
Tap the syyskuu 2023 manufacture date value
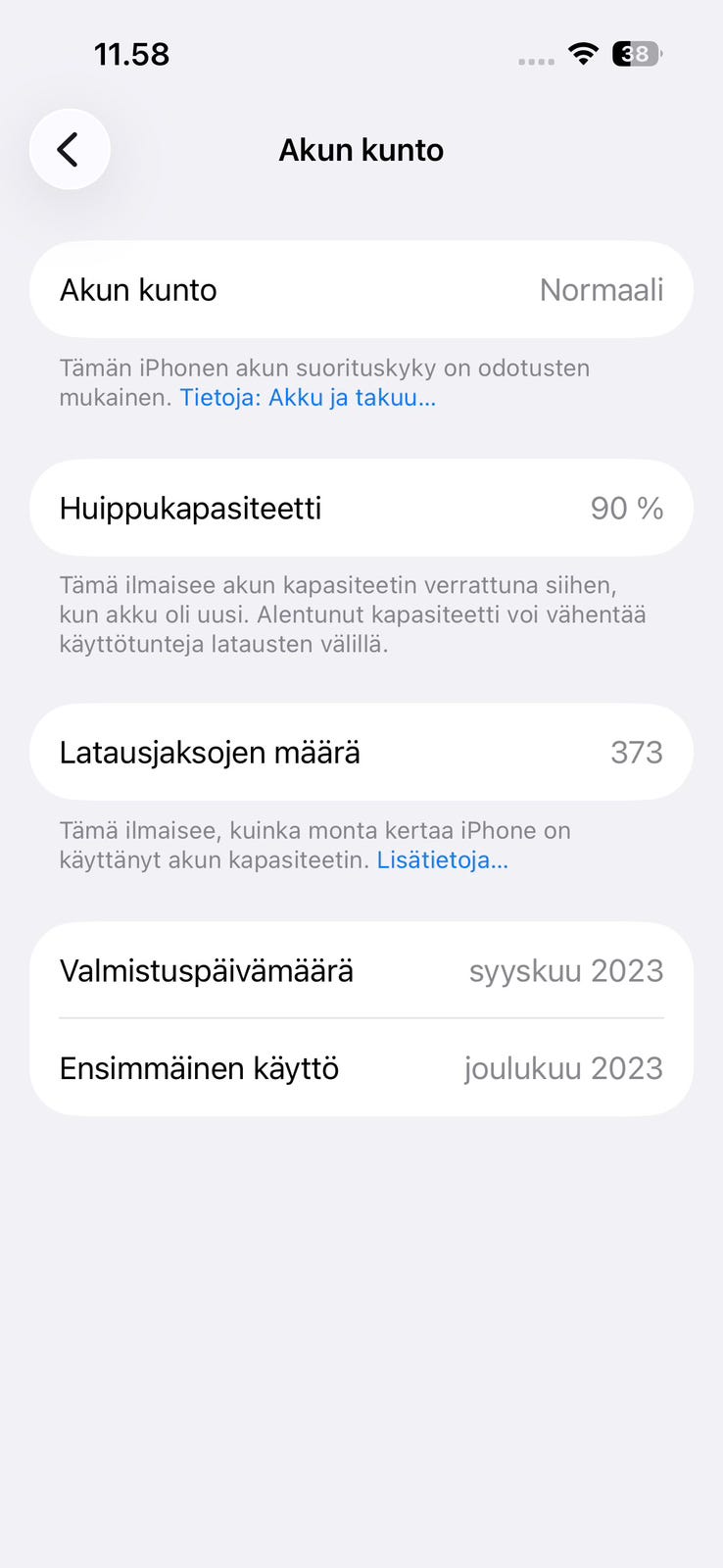[x=565, y=970]
